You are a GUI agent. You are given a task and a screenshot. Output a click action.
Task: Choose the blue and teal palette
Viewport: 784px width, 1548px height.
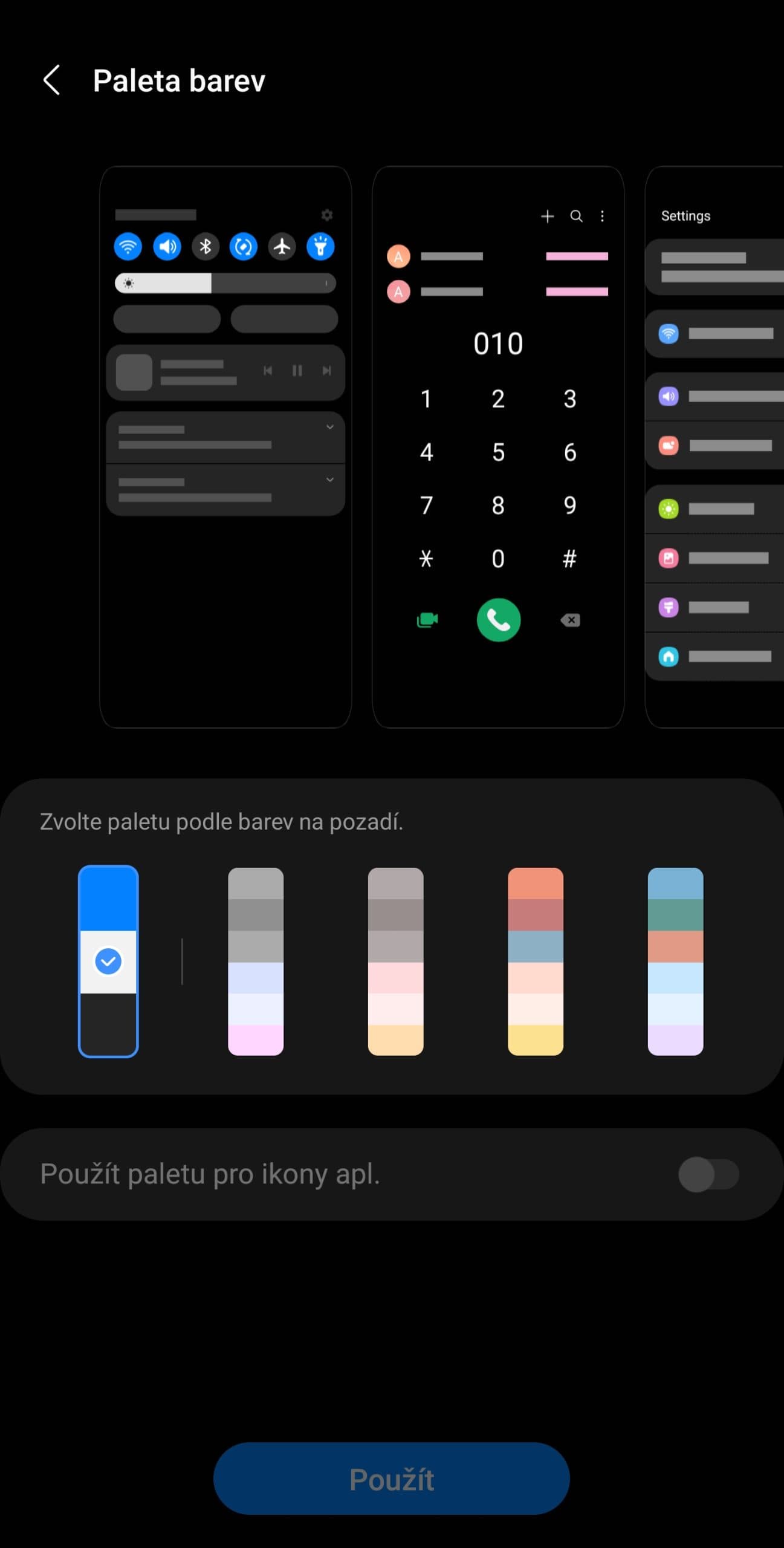[x=675, y=961]
